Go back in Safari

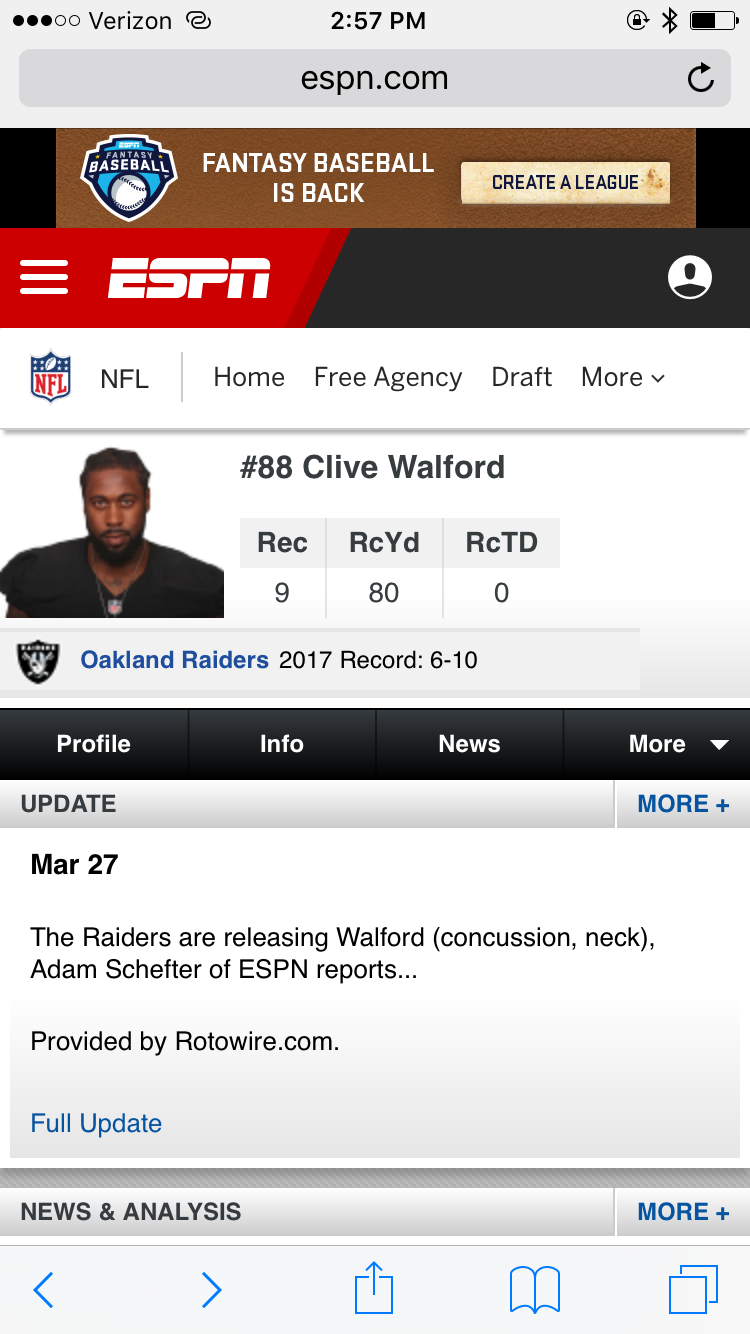tap(43, 1290)
